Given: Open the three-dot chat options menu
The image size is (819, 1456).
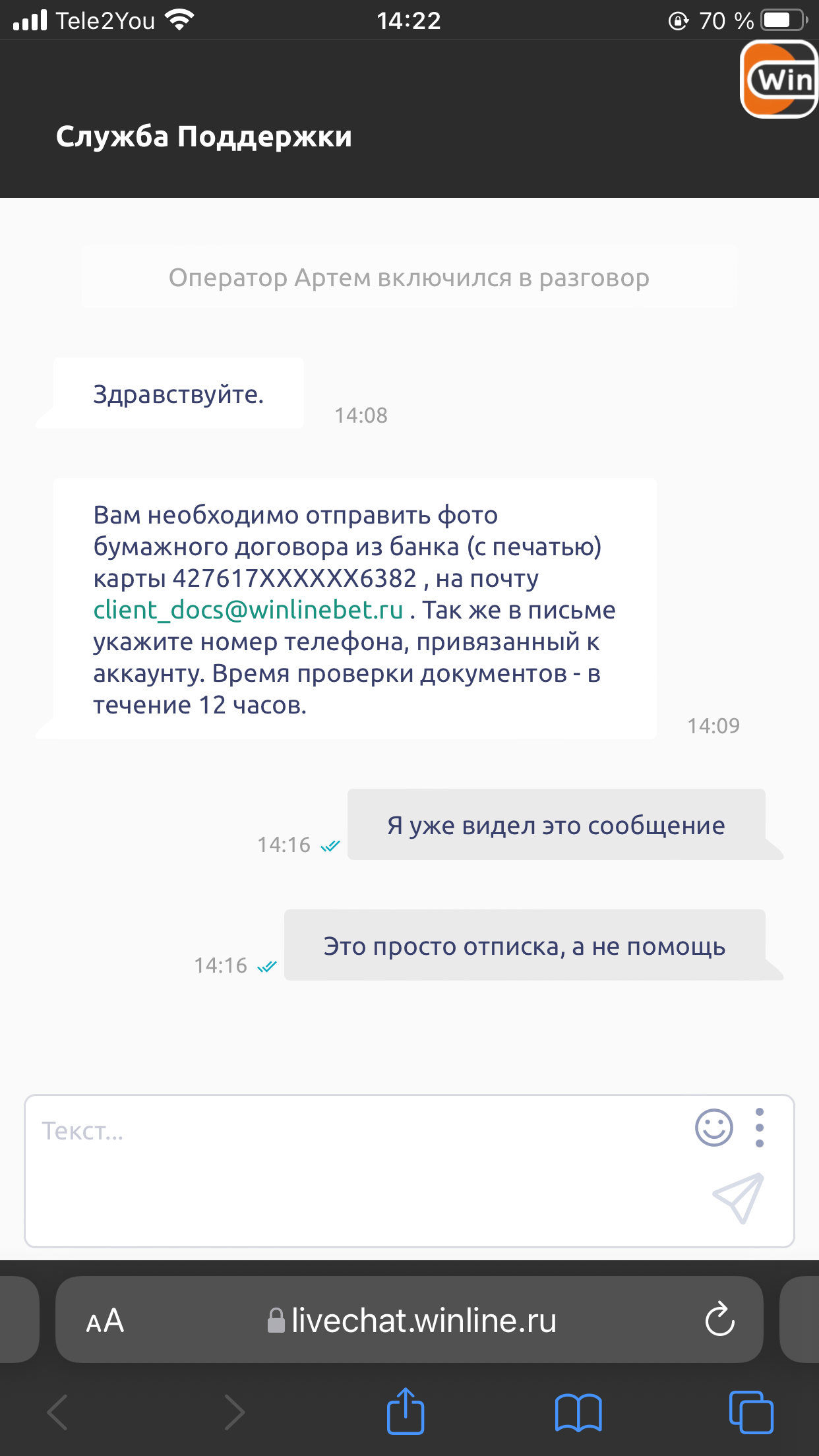Looking at the screenshot, I should (760, 1127).
